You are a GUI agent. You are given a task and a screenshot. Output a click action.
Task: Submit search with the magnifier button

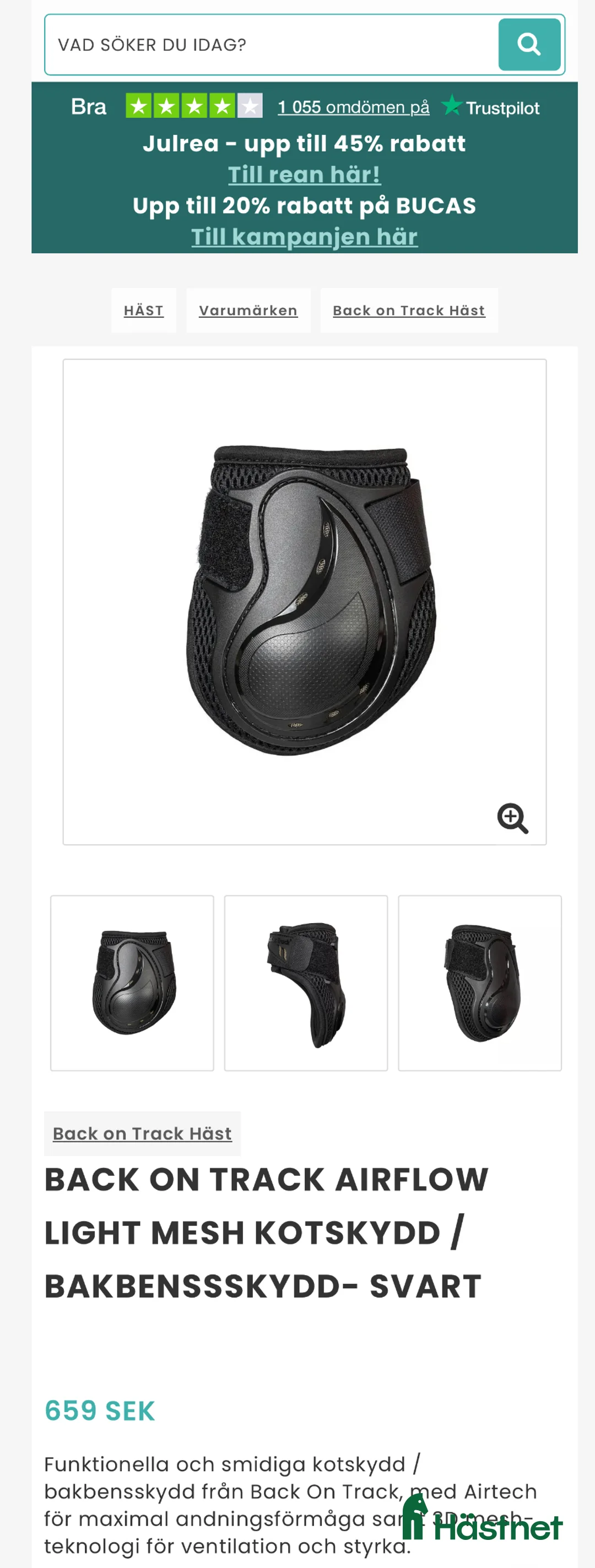(x=529, y=45)
